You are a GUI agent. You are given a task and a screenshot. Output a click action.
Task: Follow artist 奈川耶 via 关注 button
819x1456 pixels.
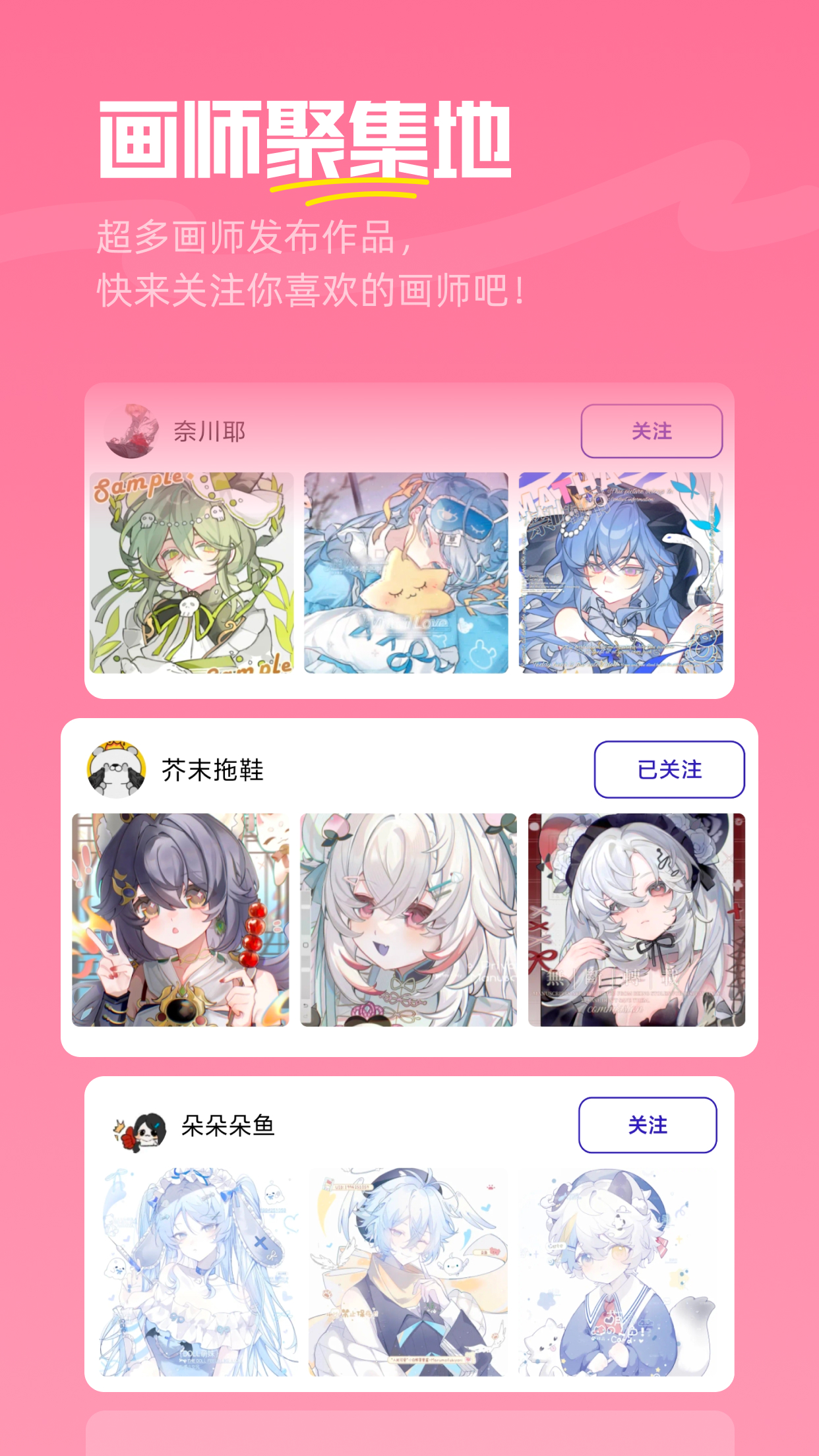point(650,431)
